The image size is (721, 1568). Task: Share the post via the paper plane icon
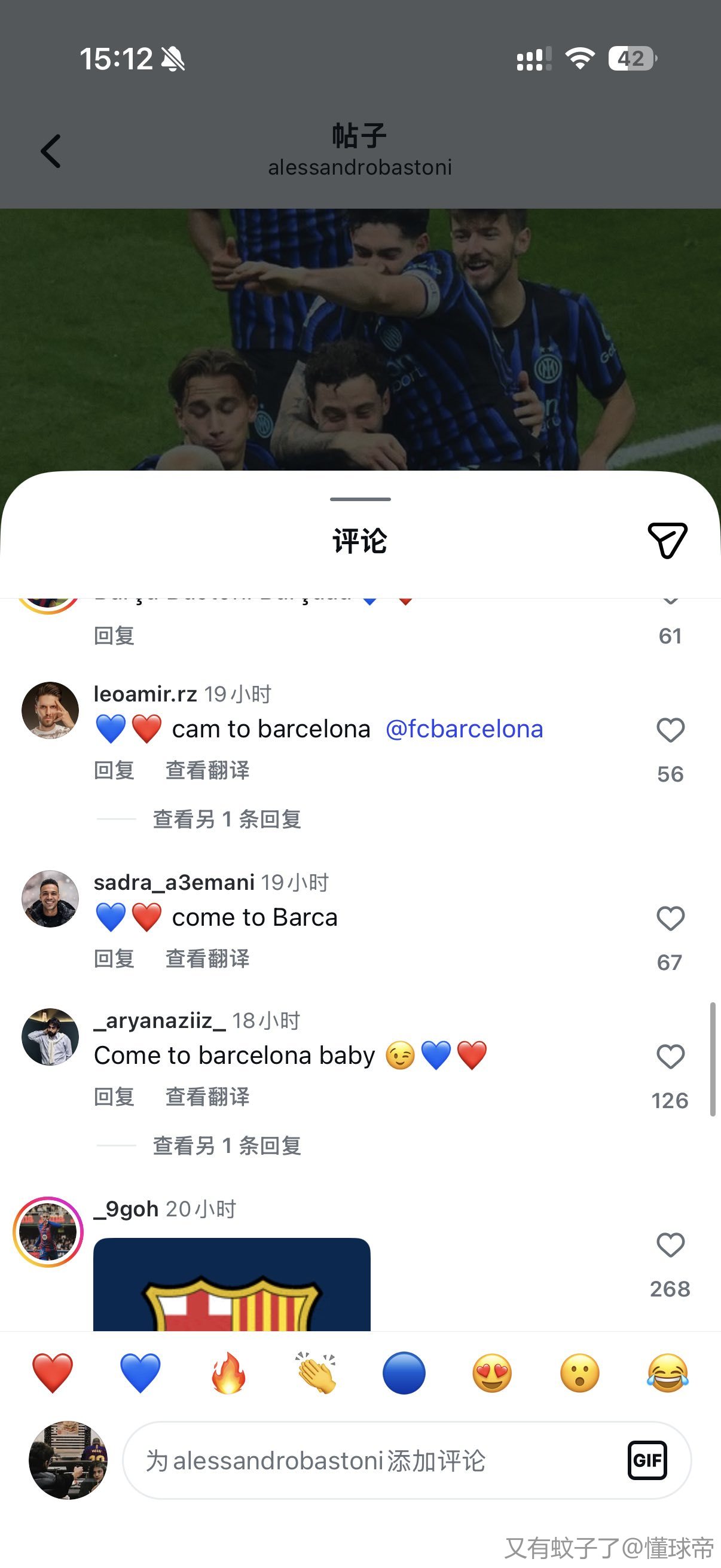pos(667,540)
